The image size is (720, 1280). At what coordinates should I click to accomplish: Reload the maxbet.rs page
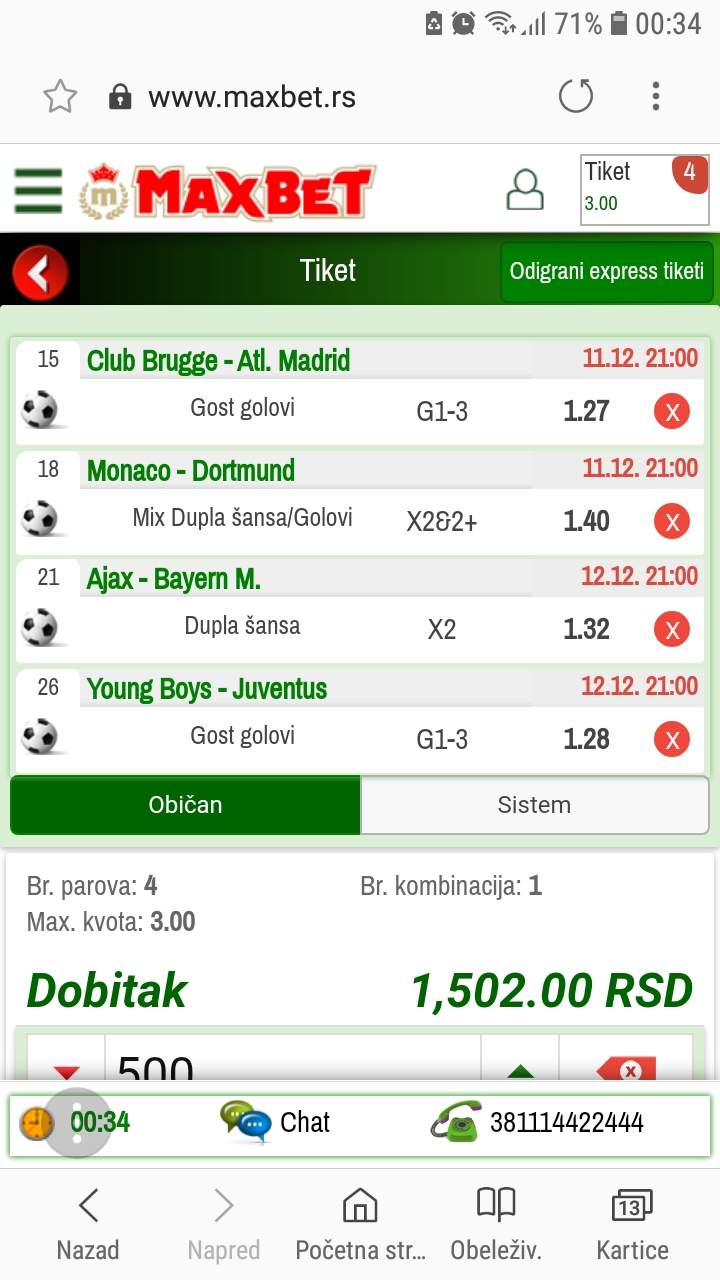(x=575, y=97)
